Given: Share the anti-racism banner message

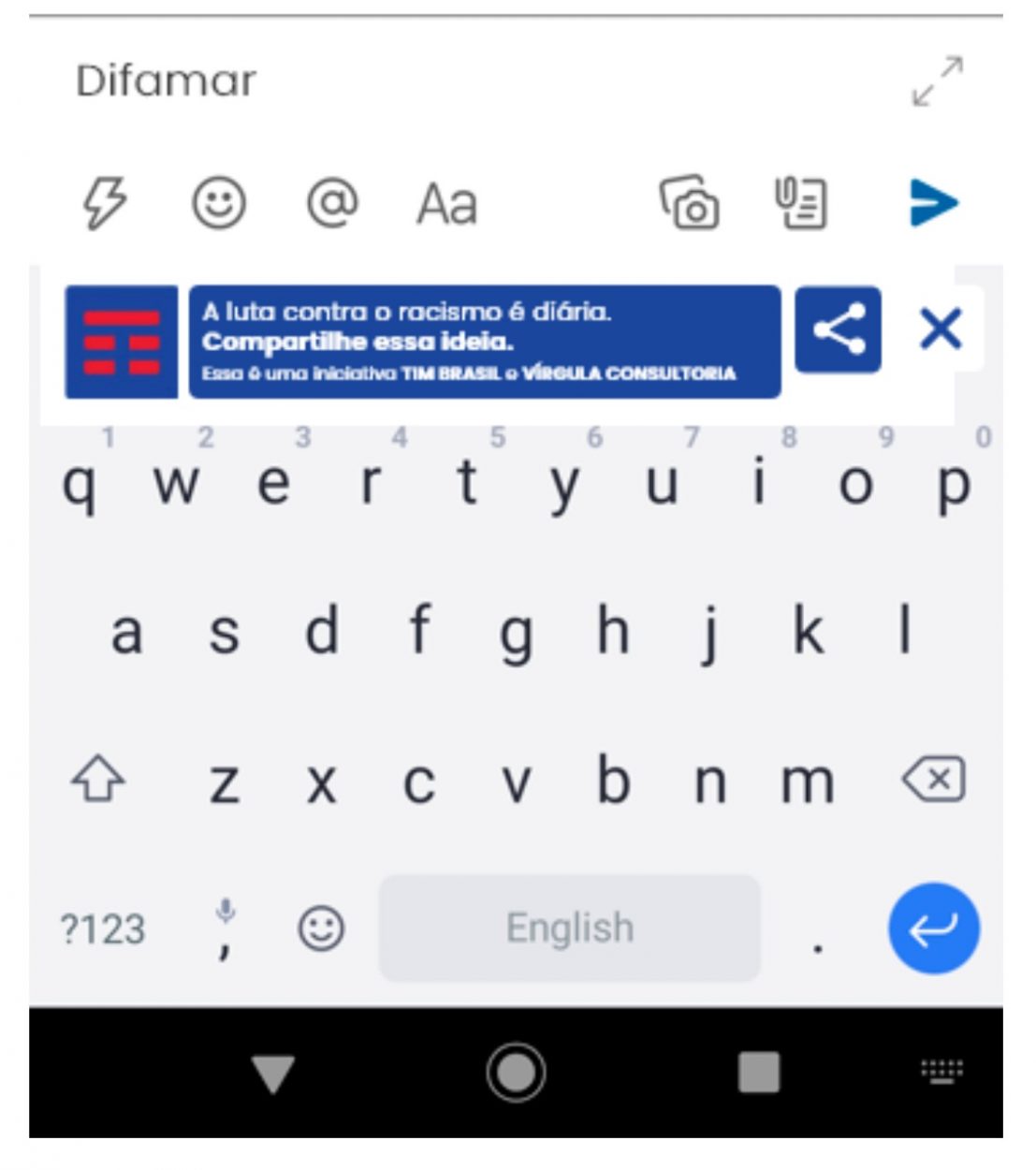Looking at the screenshot, I should (x=838, y=330).
